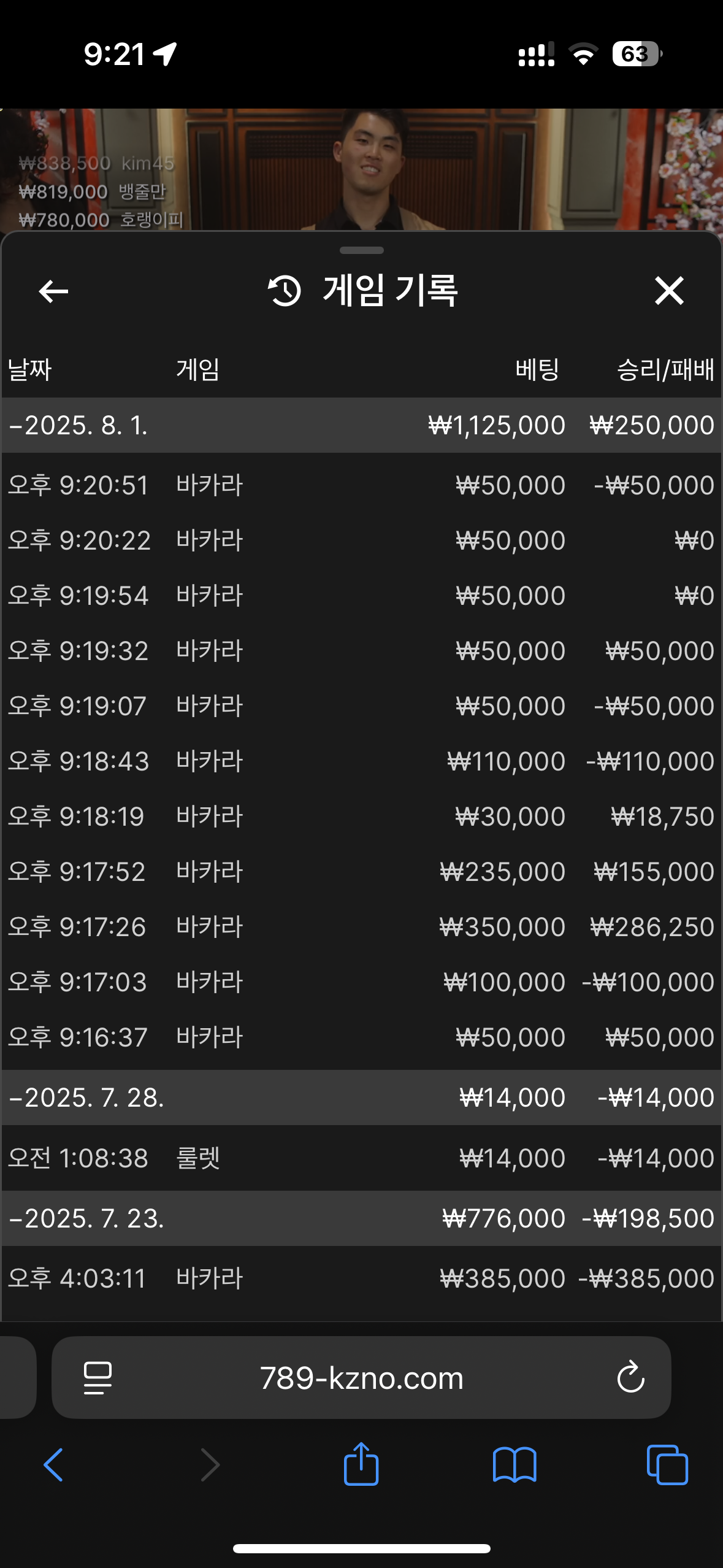The image size is (723, 1568).
Task: Open the 오후 9:18:43 바카라 record
Action: pyautogui.click(x=361, y=761)
